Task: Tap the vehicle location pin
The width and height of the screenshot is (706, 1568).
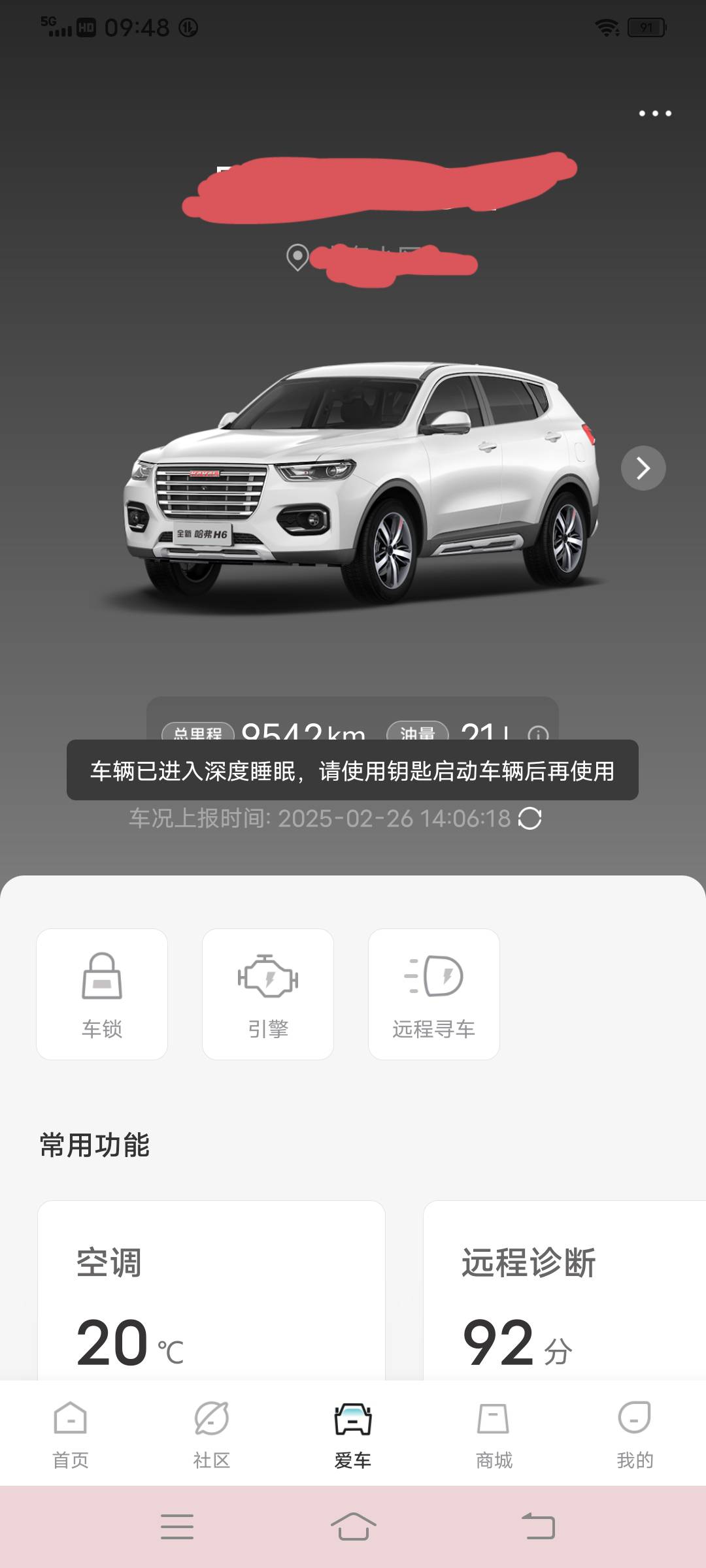Action: 298,257
